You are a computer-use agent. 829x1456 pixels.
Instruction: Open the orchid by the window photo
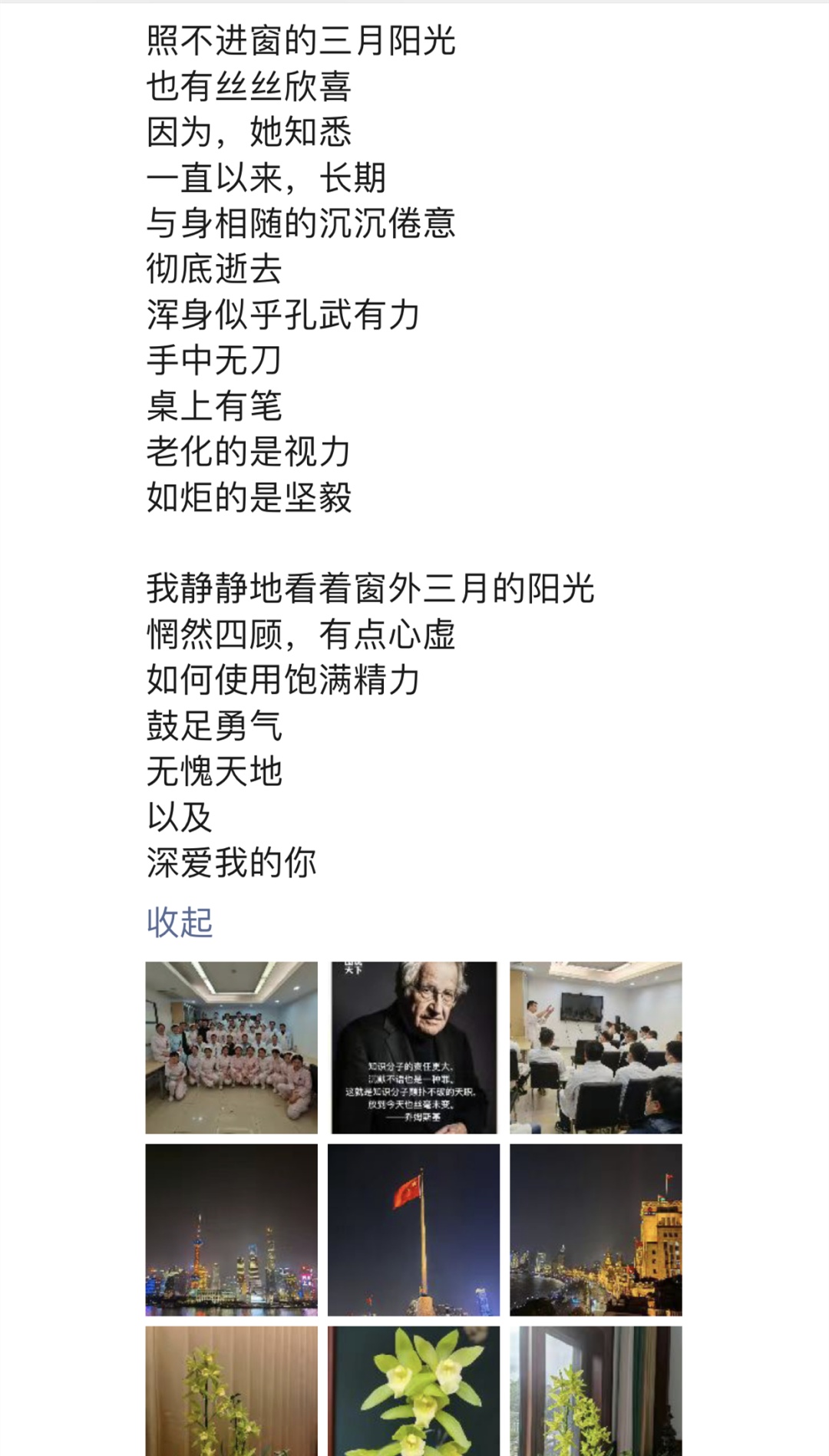click(x=596, y=1391)
